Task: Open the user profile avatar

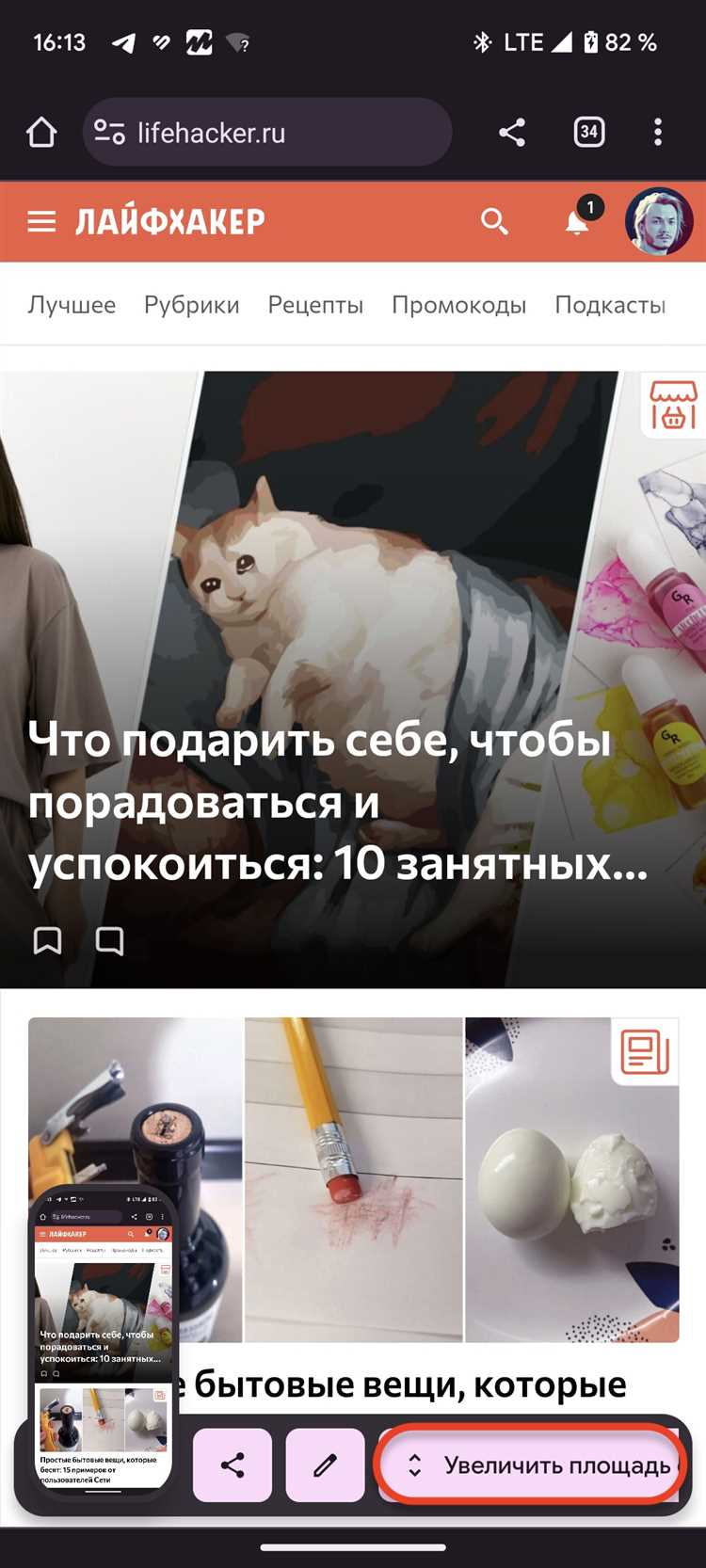Action: click(x=659, y=222)
